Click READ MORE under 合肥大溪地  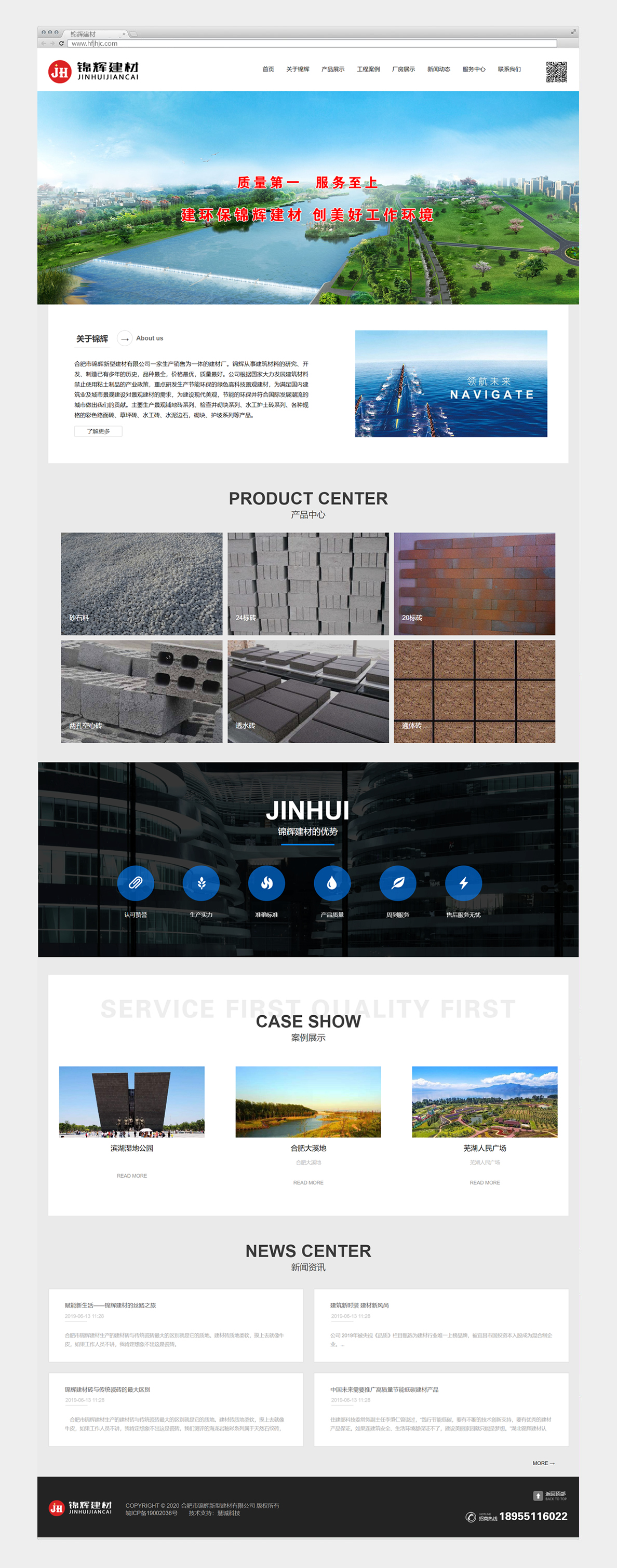pos(308,1183)
